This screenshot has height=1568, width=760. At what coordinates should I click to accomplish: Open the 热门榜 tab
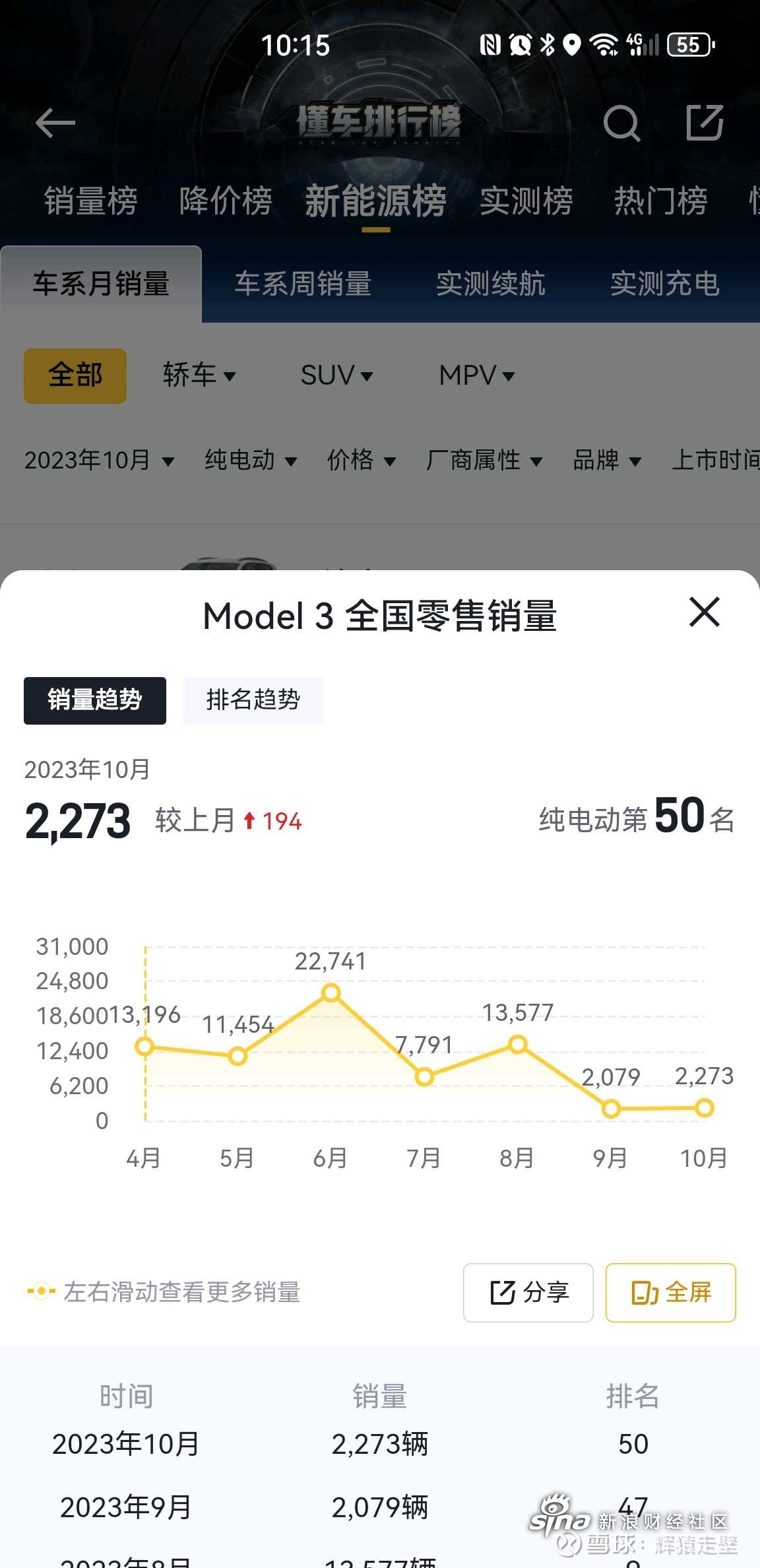point(660,201)
